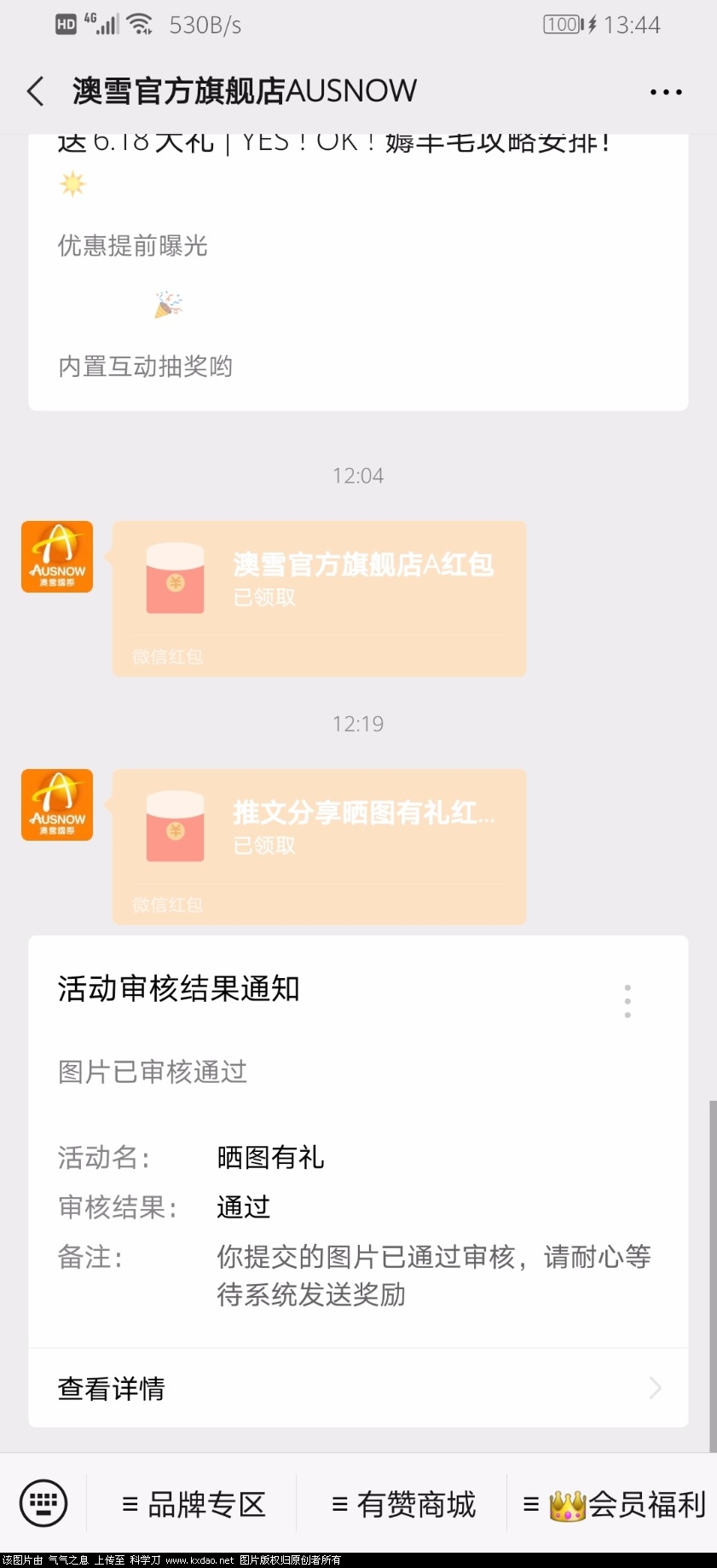717x1568 pixels.
Task: Open the 澳雪官方旗舰店A红包 red packet
Action: pyautogui.click(x=319, y=599)
